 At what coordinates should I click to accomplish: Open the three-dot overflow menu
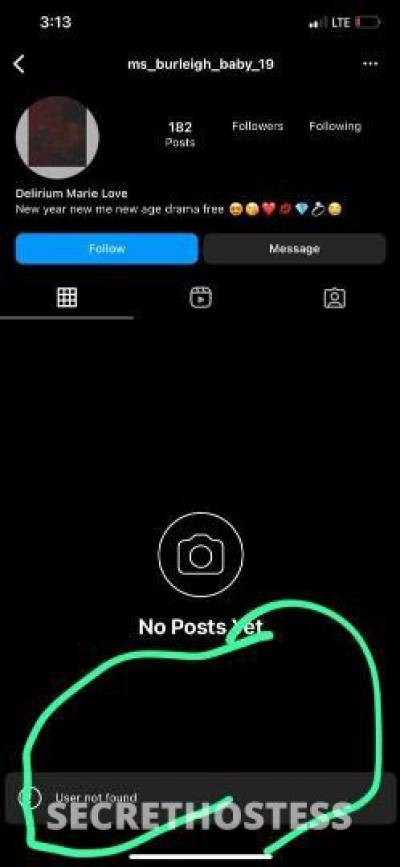[x=370, y=64]
